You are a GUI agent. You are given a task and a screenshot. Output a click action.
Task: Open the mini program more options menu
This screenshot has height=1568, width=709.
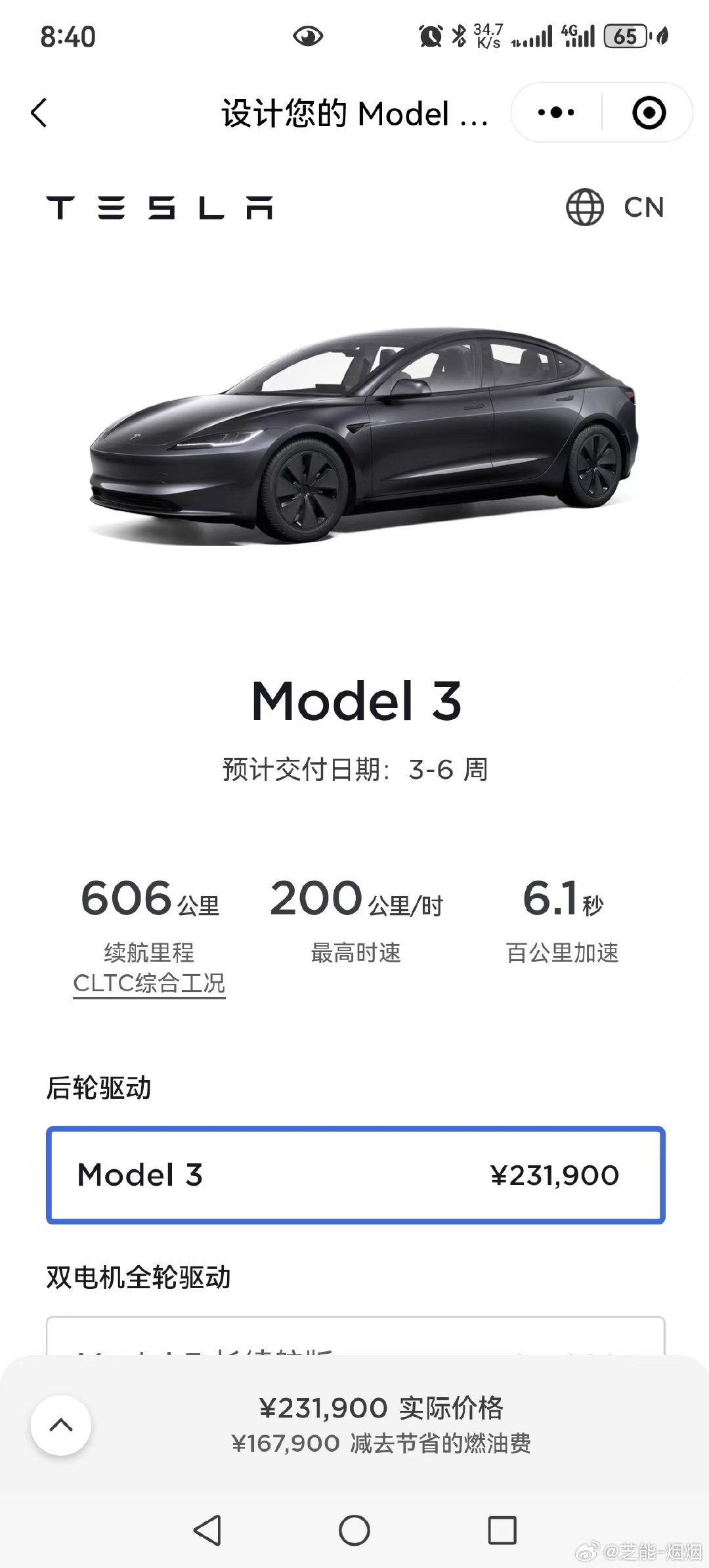(555, 112)
